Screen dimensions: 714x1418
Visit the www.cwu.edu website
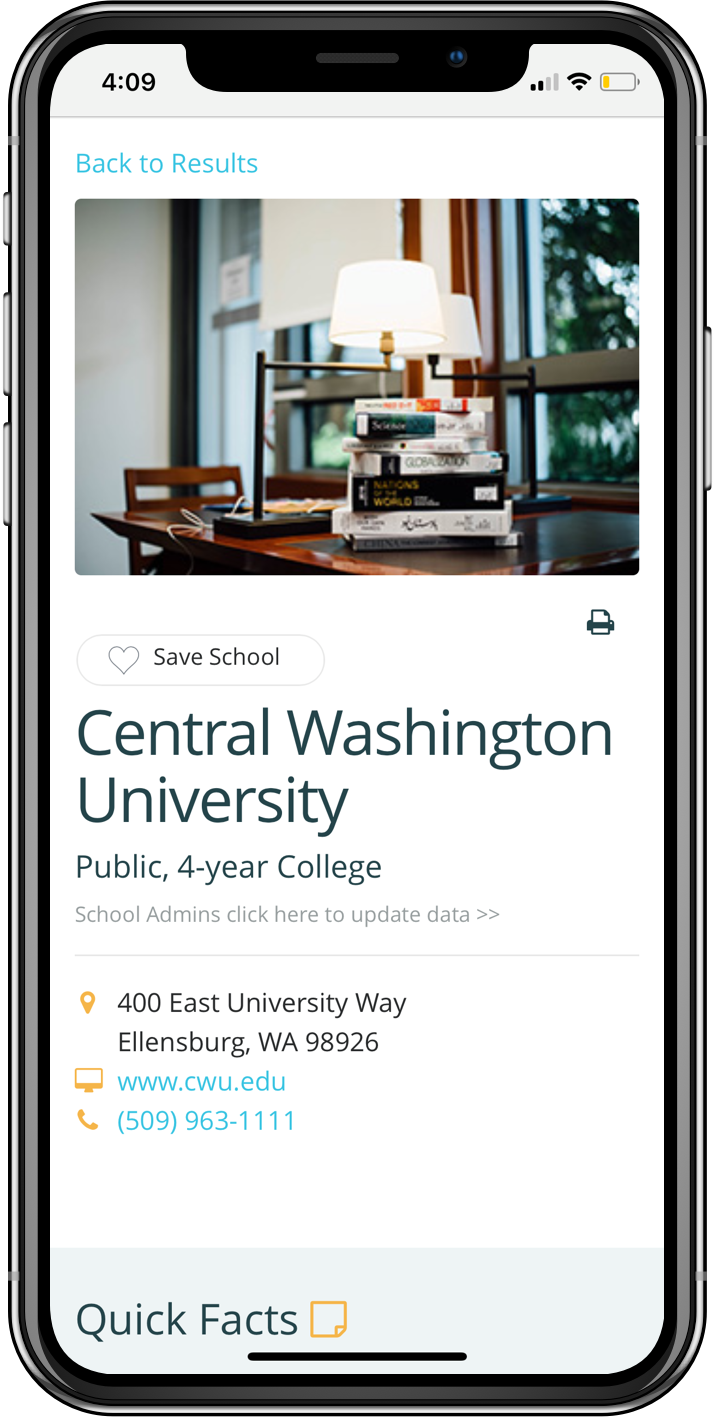click(201, 1081)
